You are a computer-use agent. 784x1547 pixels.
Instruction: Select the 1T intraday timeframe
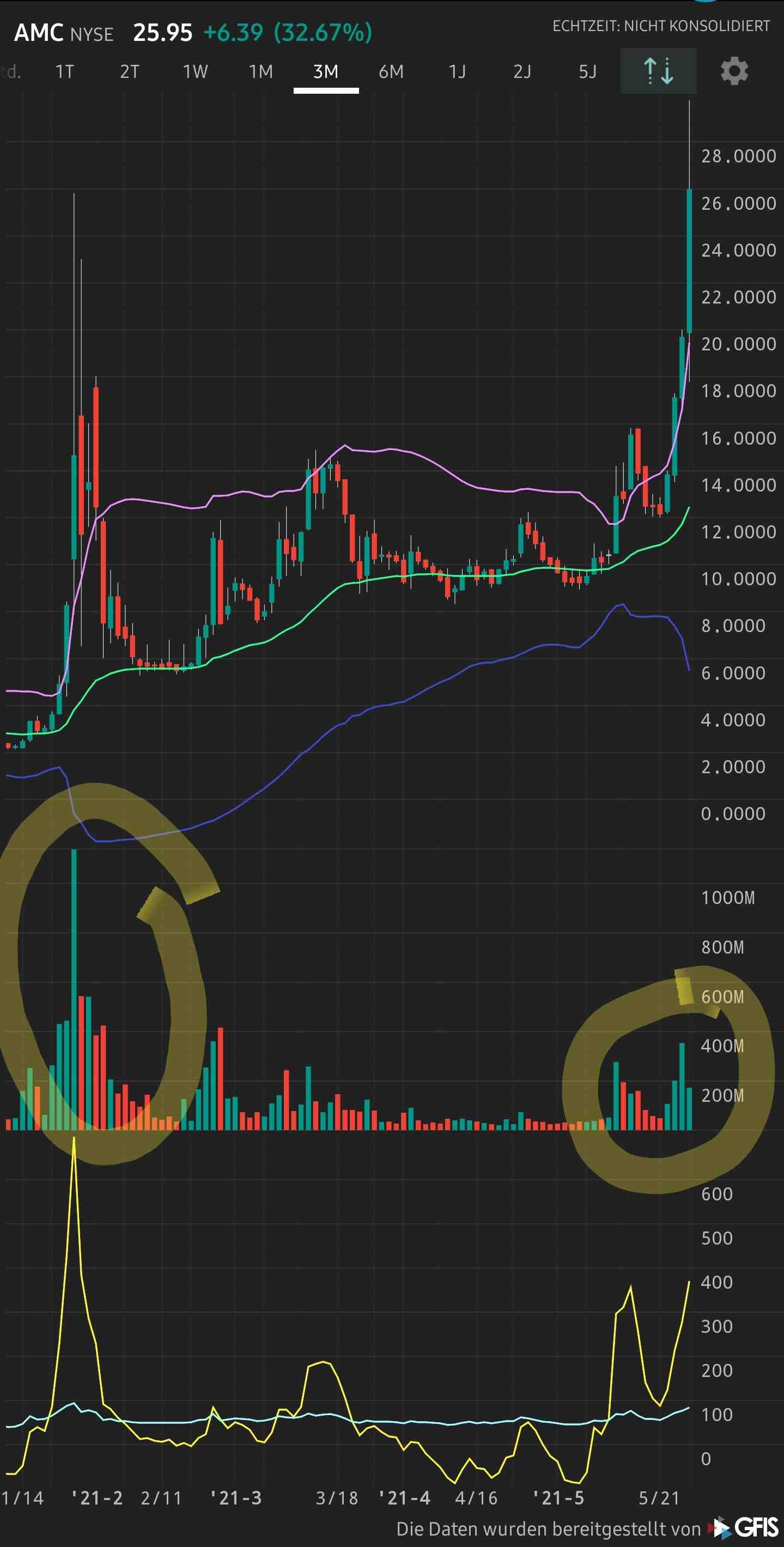(66, 71)
